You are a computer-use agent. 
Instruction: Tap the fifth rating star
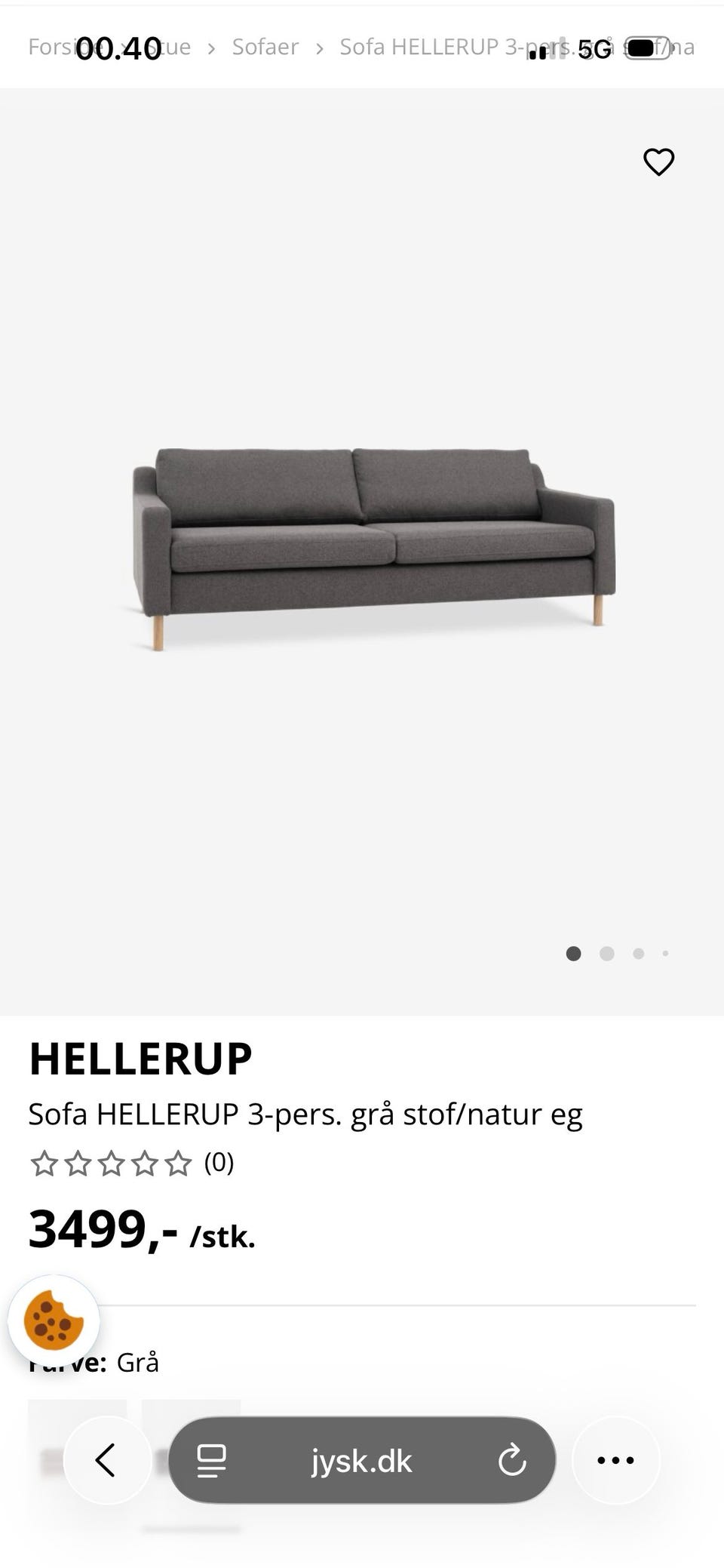click(x=177, y=1164)
